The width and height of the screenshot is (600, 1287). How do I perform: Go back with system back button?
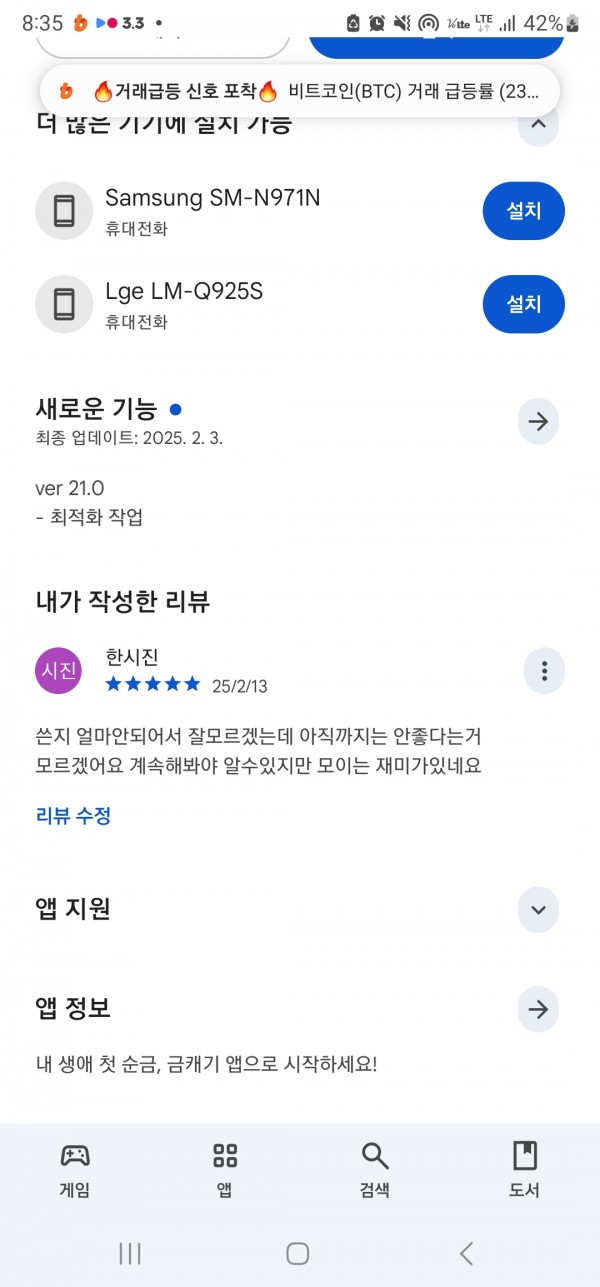(x=466, y=1253)
